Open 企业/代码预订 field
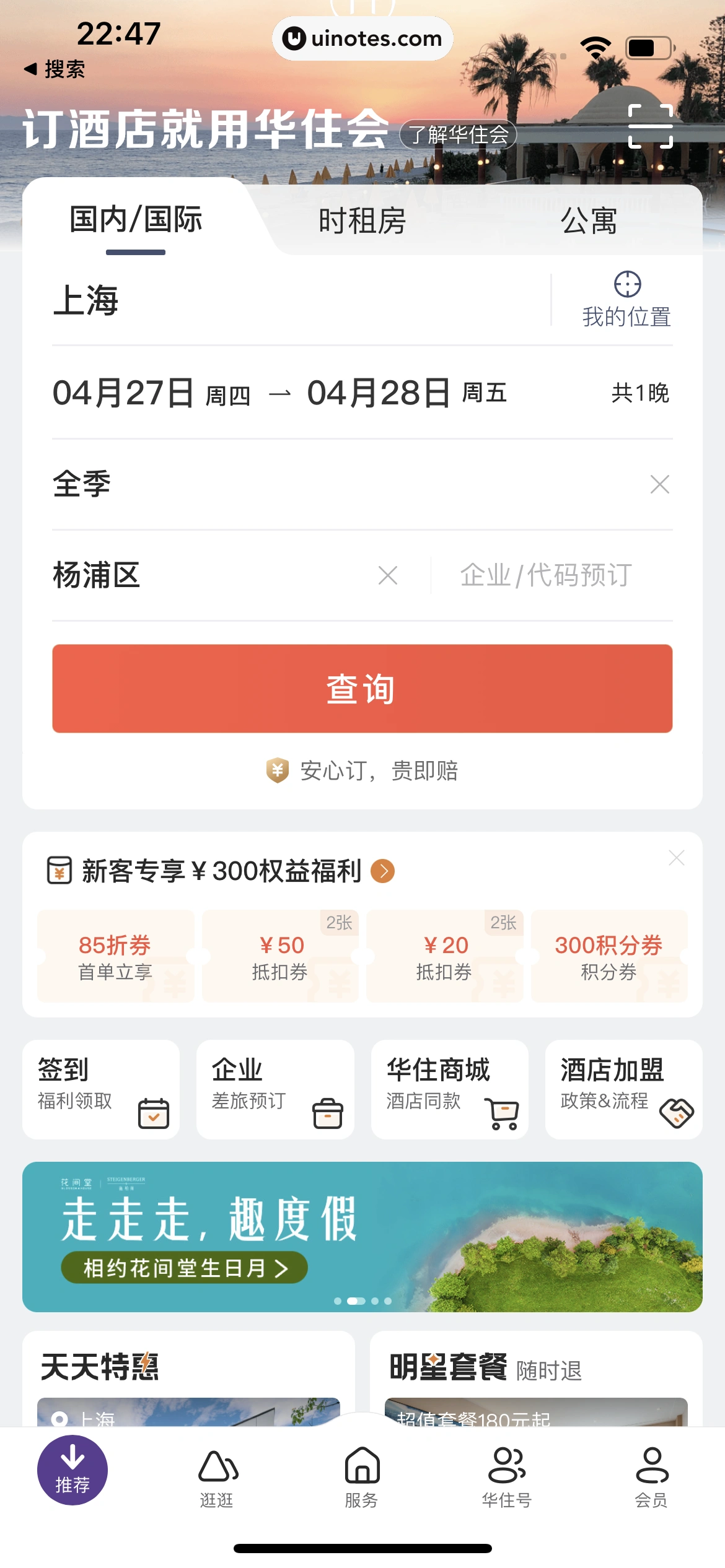The image size is (725, 1568). point(546,575)
